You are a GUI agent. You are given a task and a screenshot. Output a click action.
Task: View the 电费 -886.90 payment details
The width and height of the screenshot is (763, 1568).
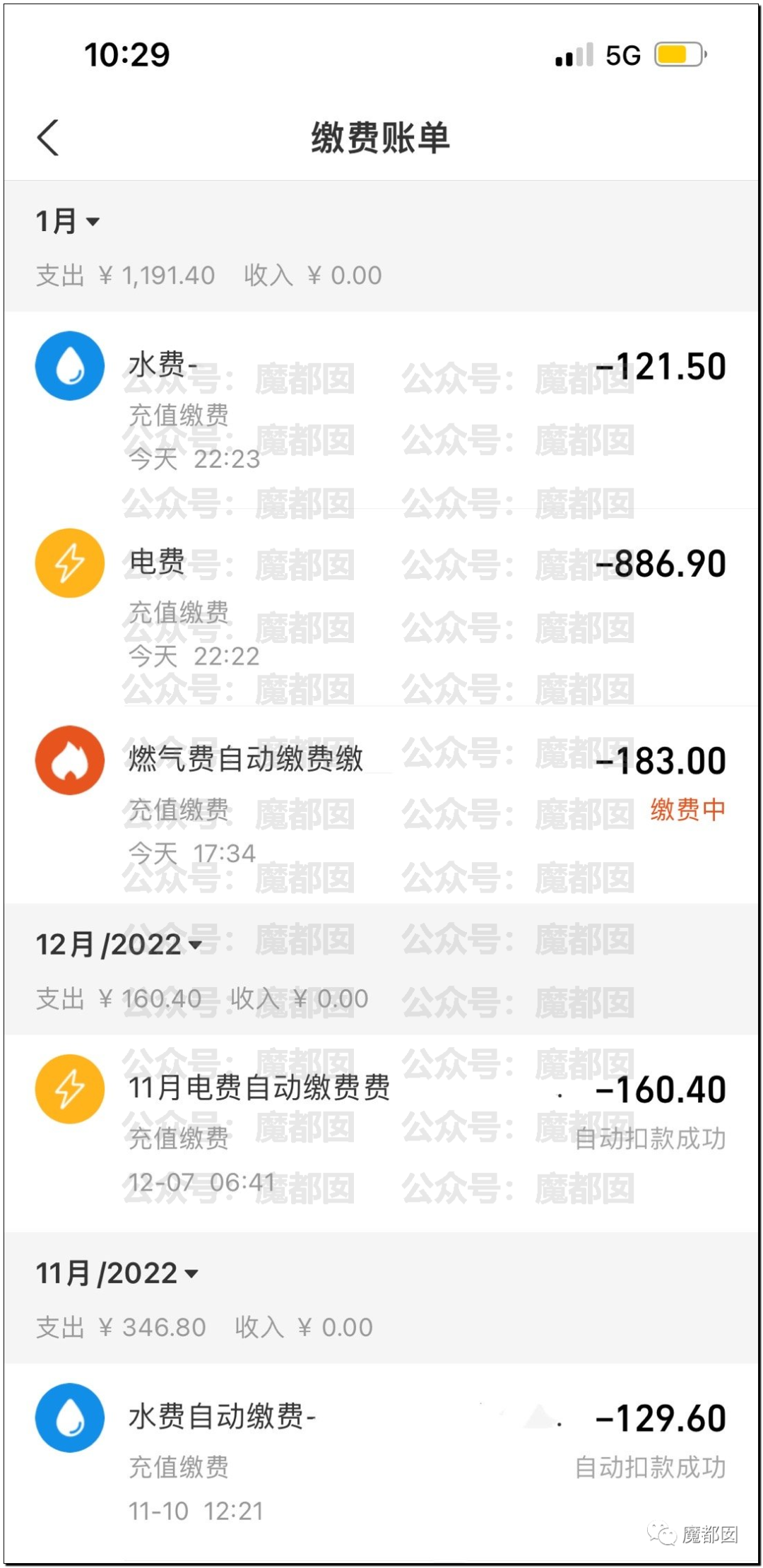click(381, 607)
